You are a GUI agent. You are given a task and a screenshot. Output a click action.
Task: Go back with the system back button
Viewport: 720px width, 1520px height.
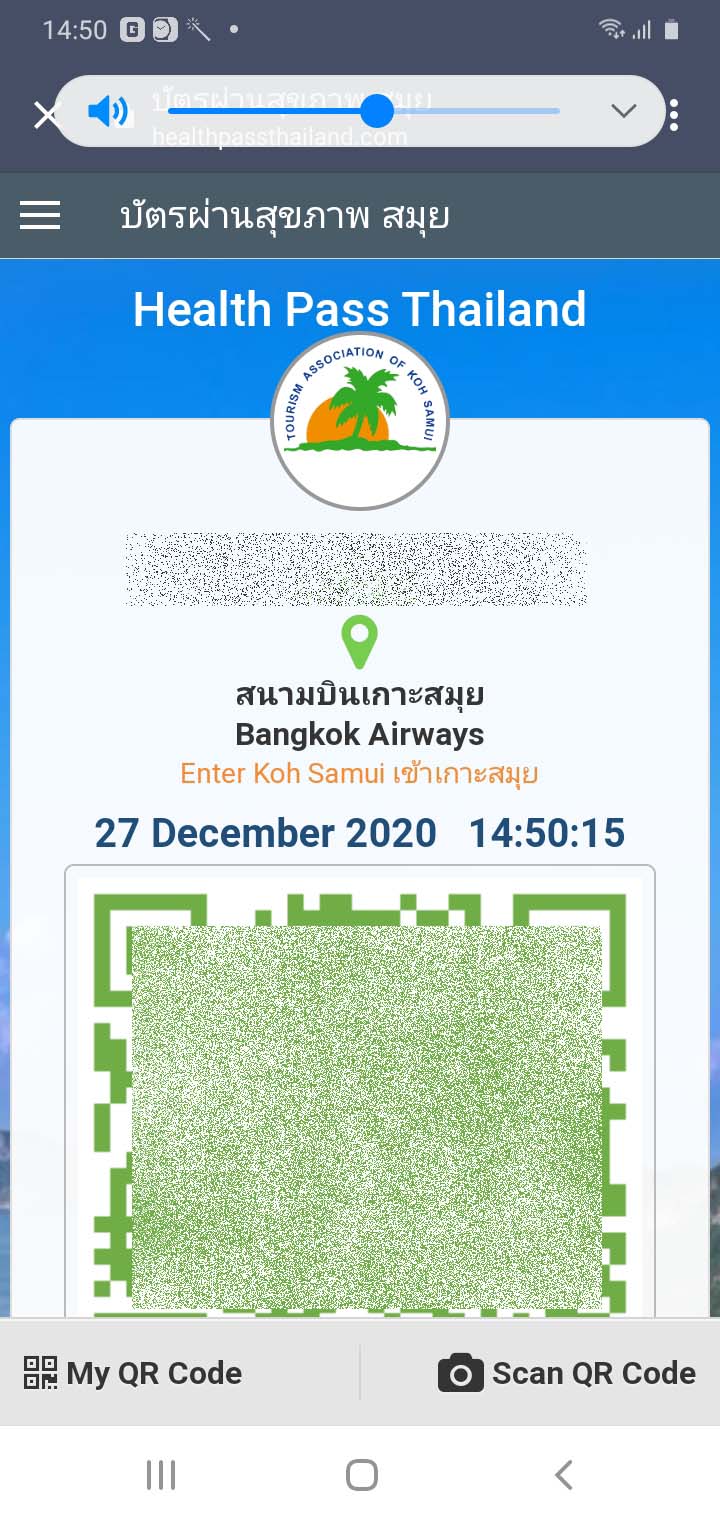(563, 1474)
